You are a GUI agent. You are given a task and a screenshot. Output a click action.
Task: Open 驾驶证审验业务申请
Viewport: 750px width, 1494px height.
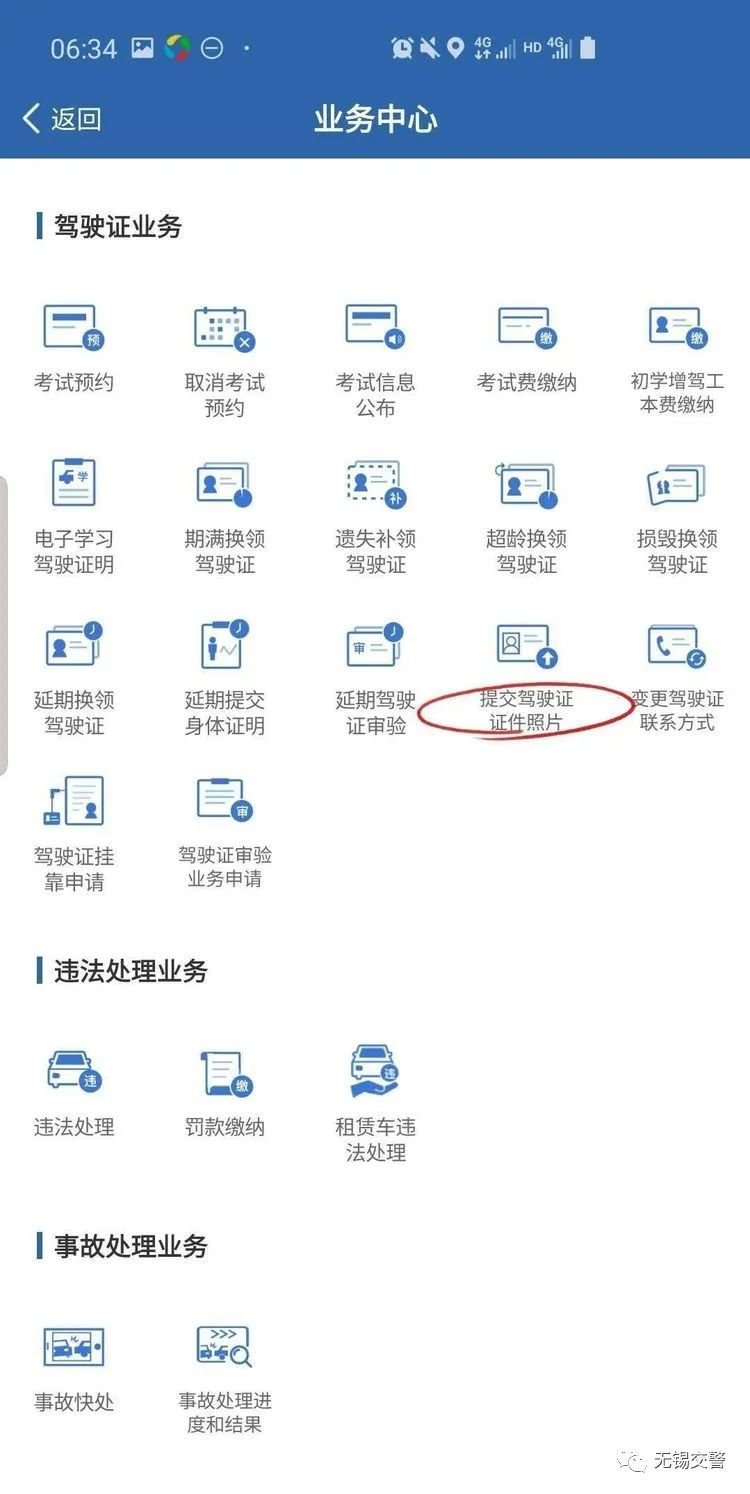tap(225, 830)
